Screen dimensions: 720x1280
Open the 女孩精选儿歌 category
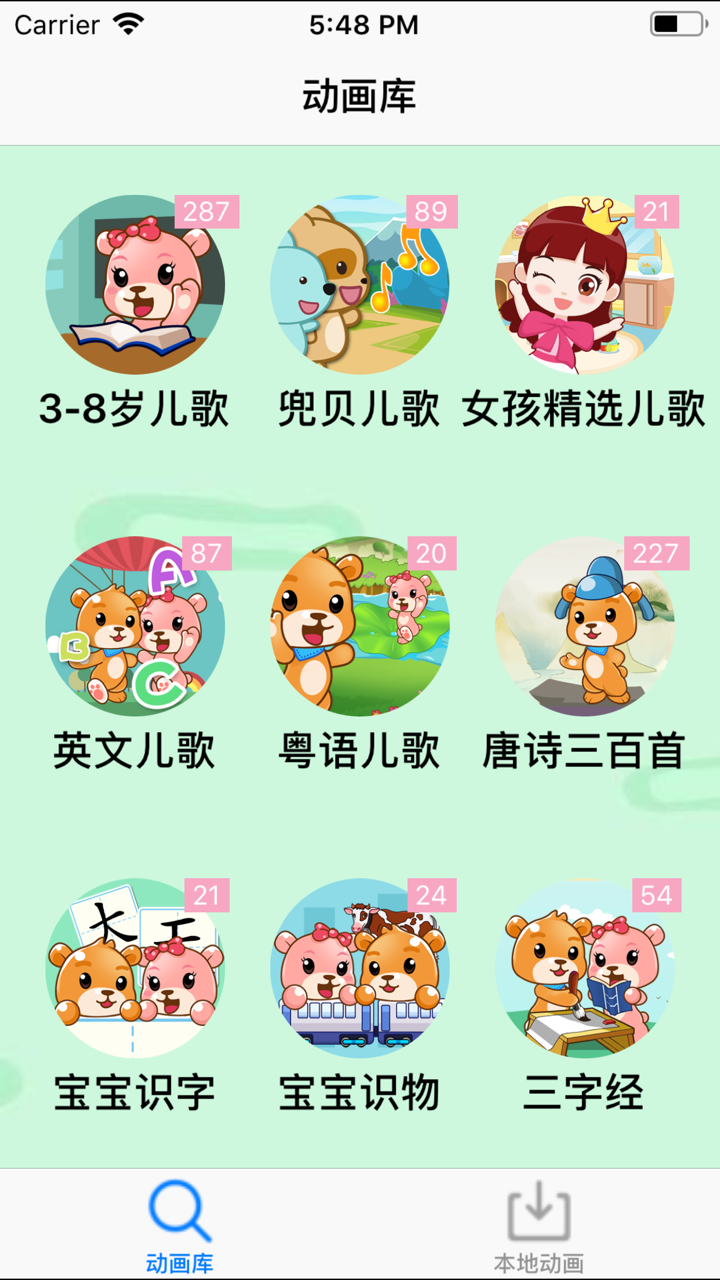pyautogui.click(x=584, y=284)
